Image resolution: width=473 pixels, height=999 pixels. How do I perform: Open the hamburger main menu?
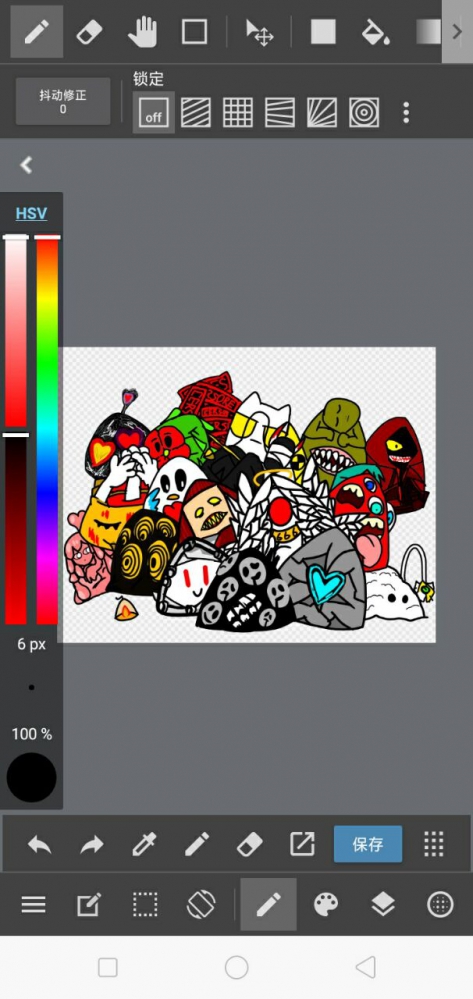[x=33, y=904]
